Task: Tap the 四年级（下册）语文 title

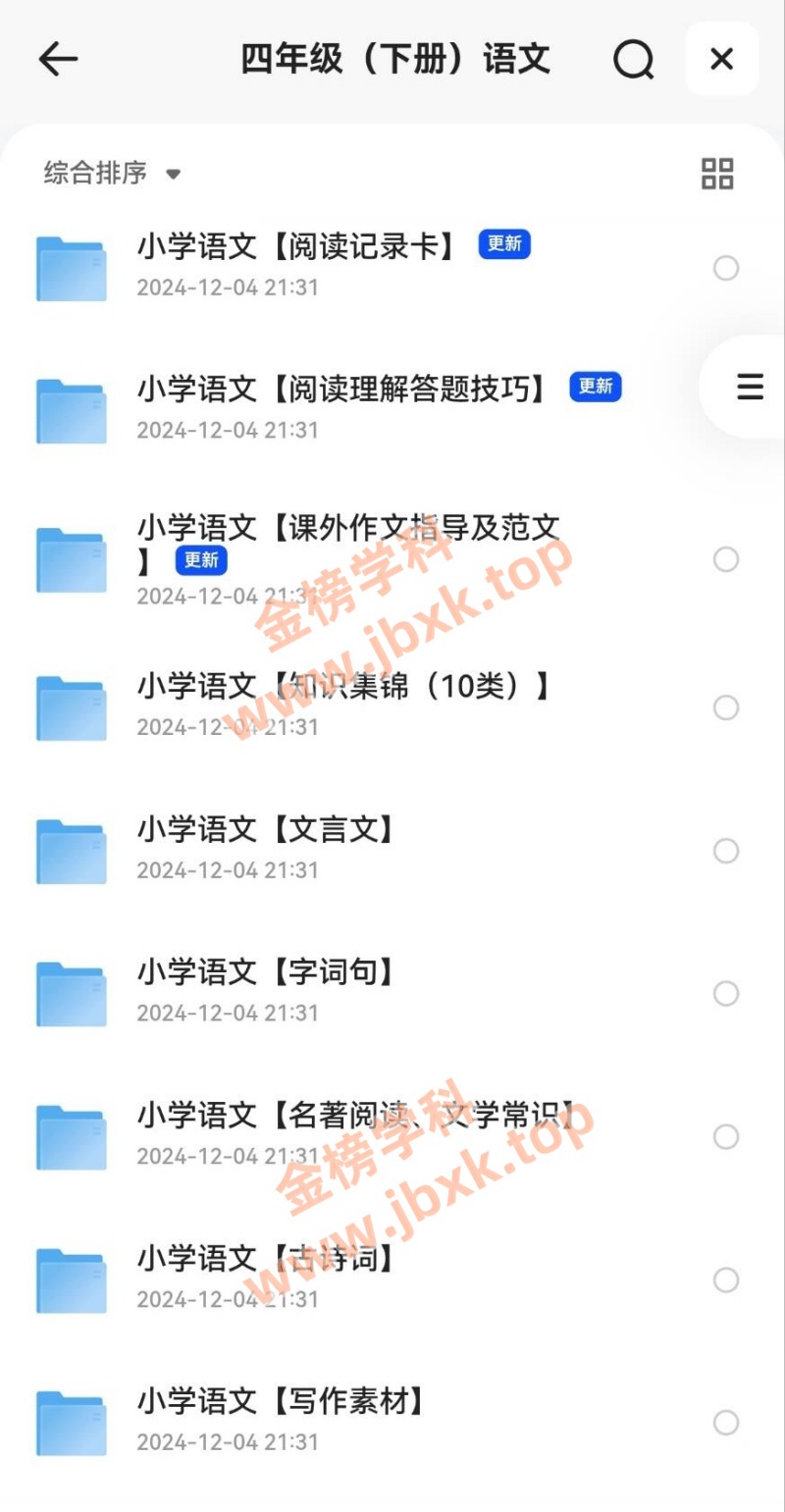Action: 392,59
